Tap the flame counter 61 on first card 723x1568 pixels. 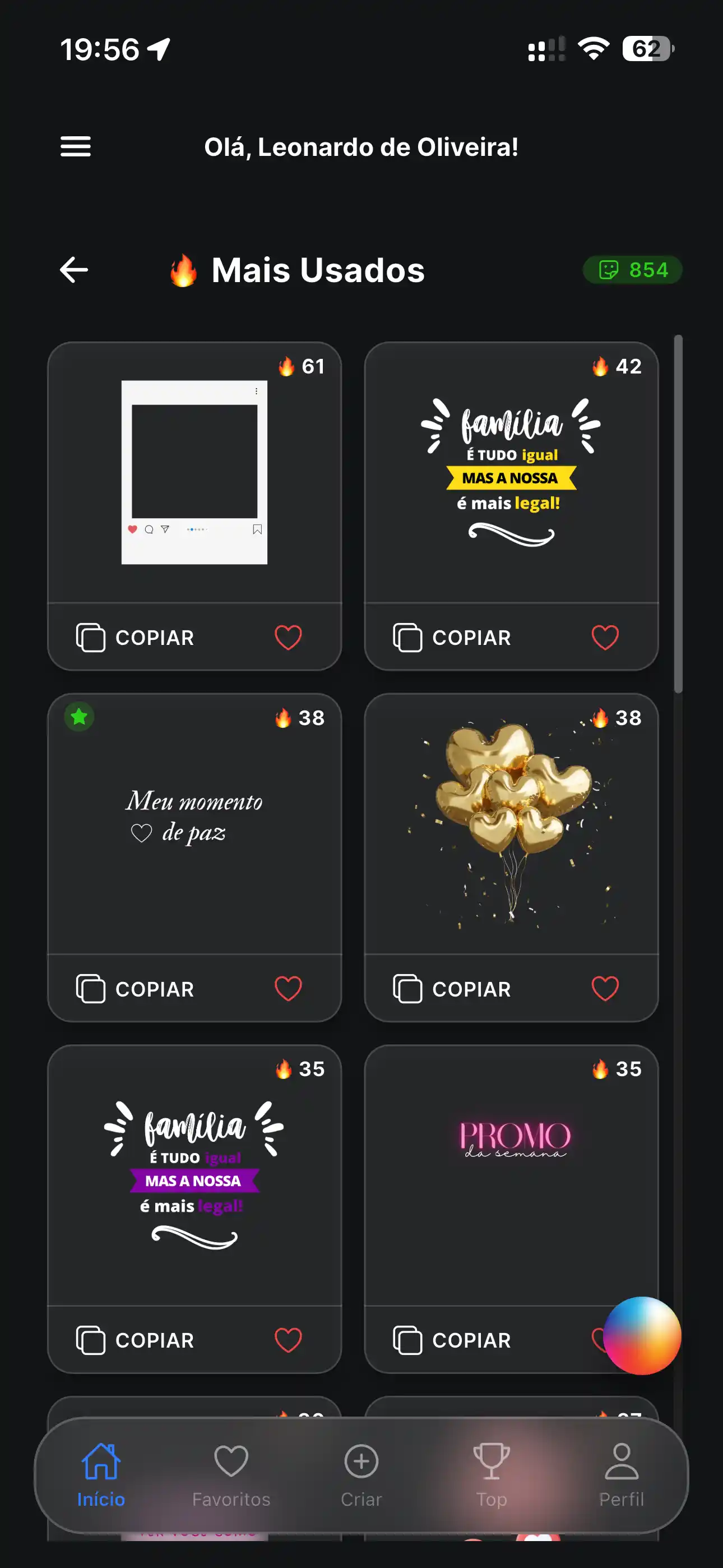[302, 366]
